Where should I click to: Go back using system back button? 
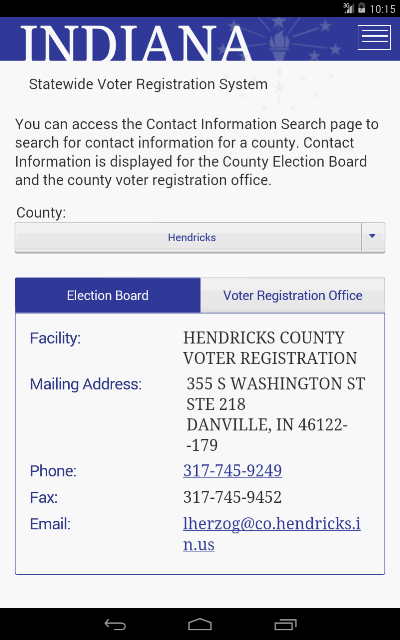(115, 624)
